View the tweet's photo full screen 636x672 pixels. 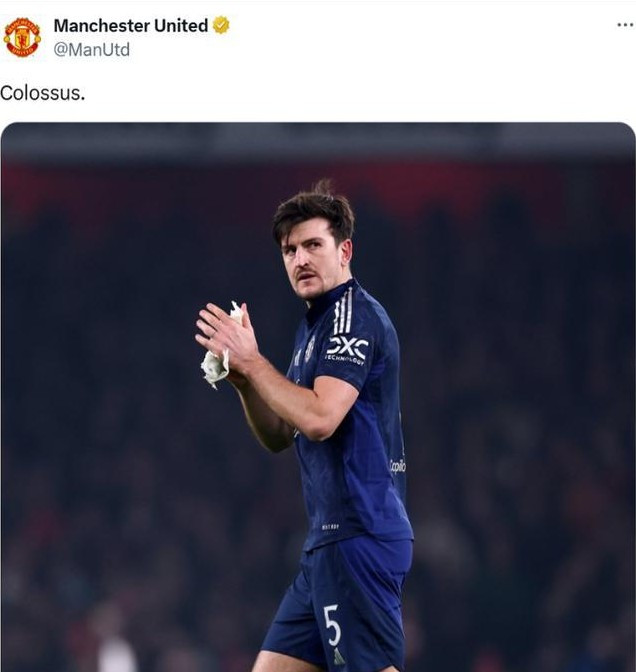(318, 400)
